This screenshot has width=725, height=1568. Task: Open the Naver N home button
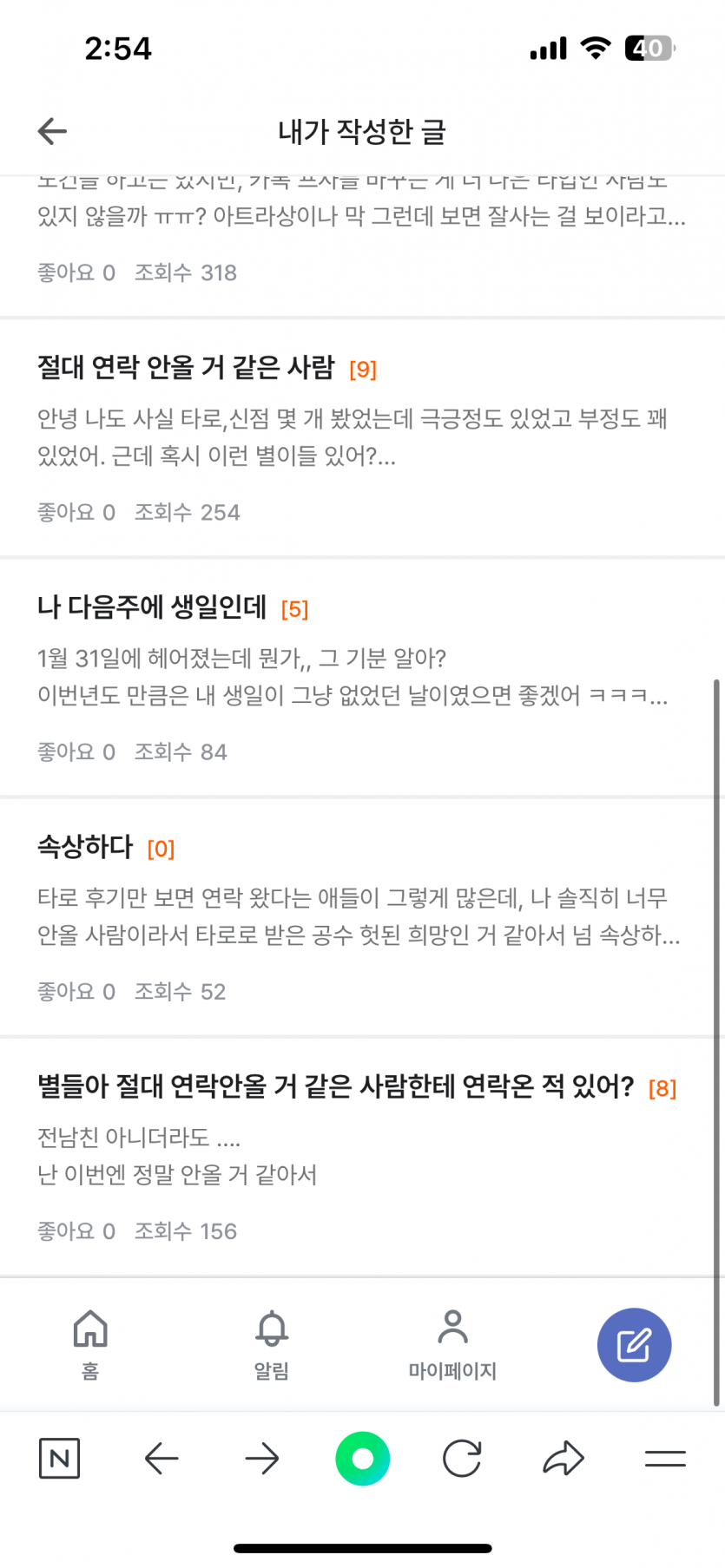(59, 1459)
